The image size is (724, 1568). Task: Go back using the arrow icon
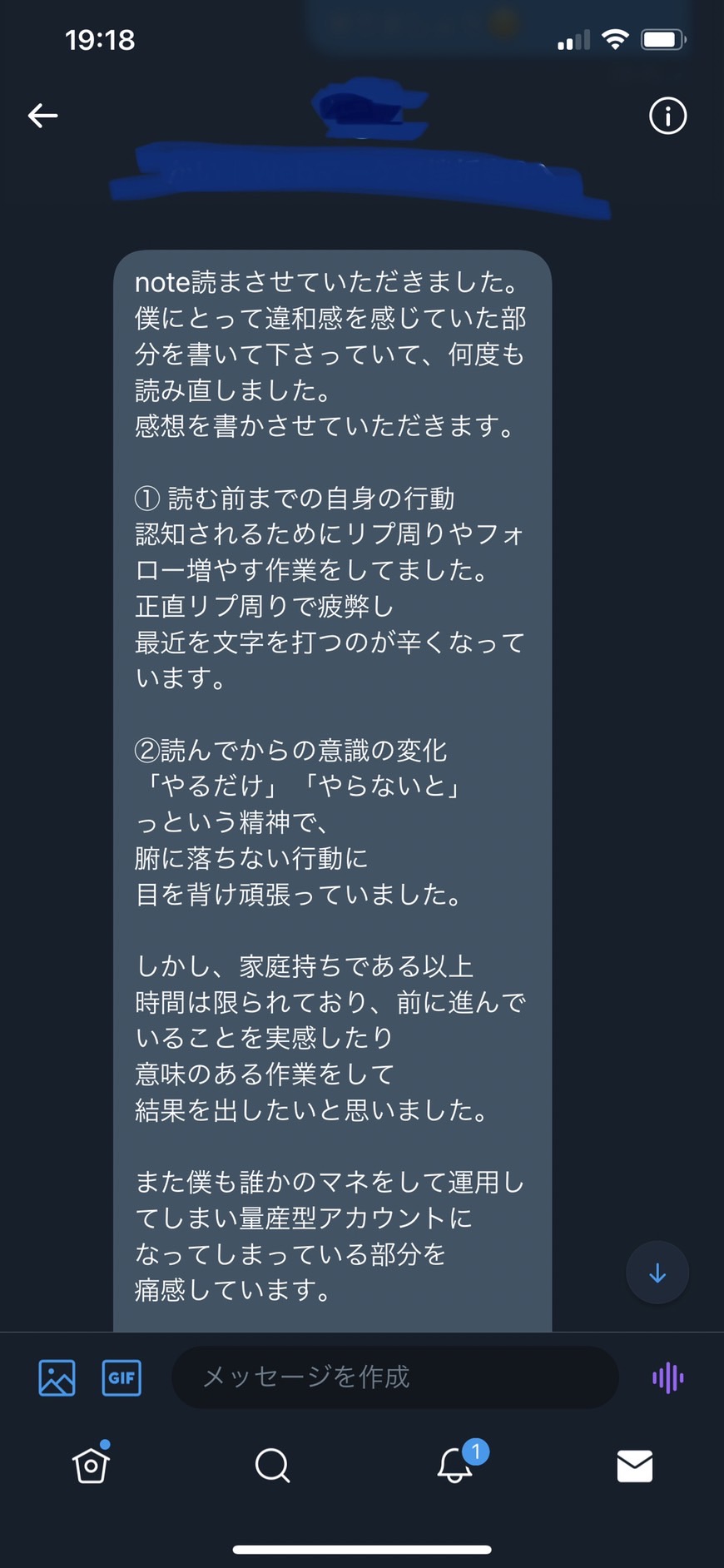click(43, 116)
